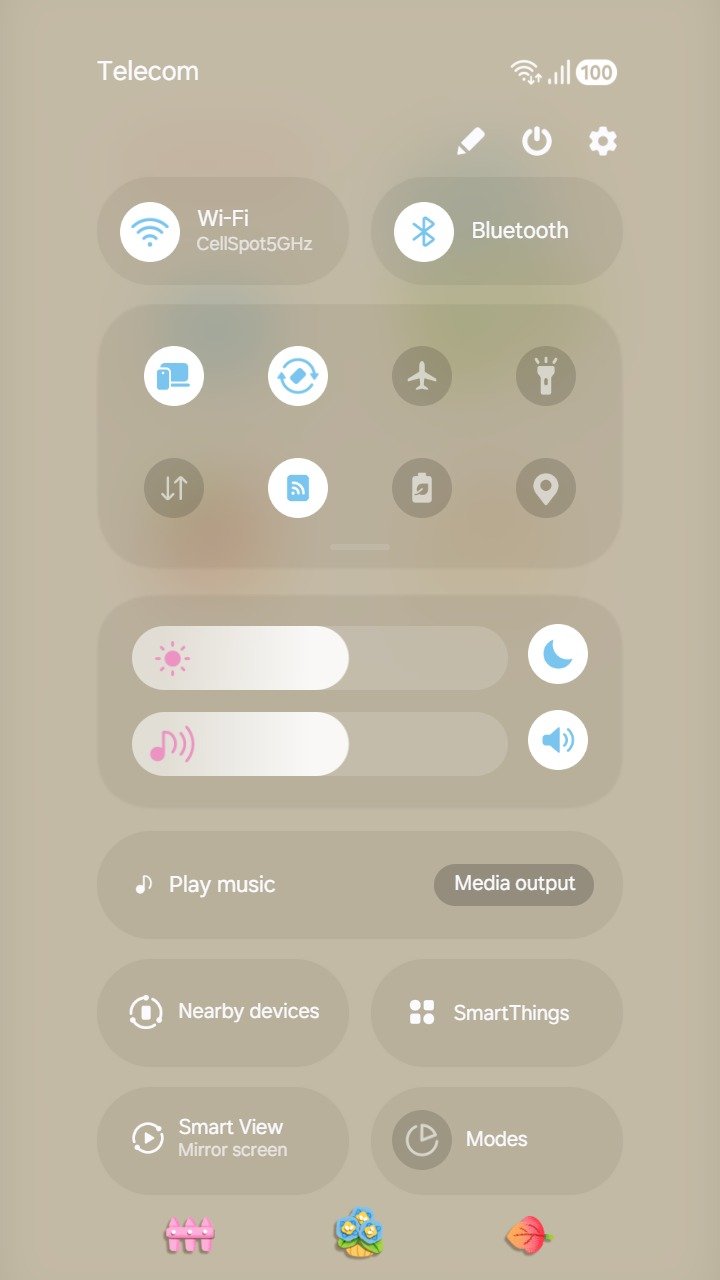This screenshot has height=1280, width=720.
Task: Turn on the flashlight
Action: [546, 377]
